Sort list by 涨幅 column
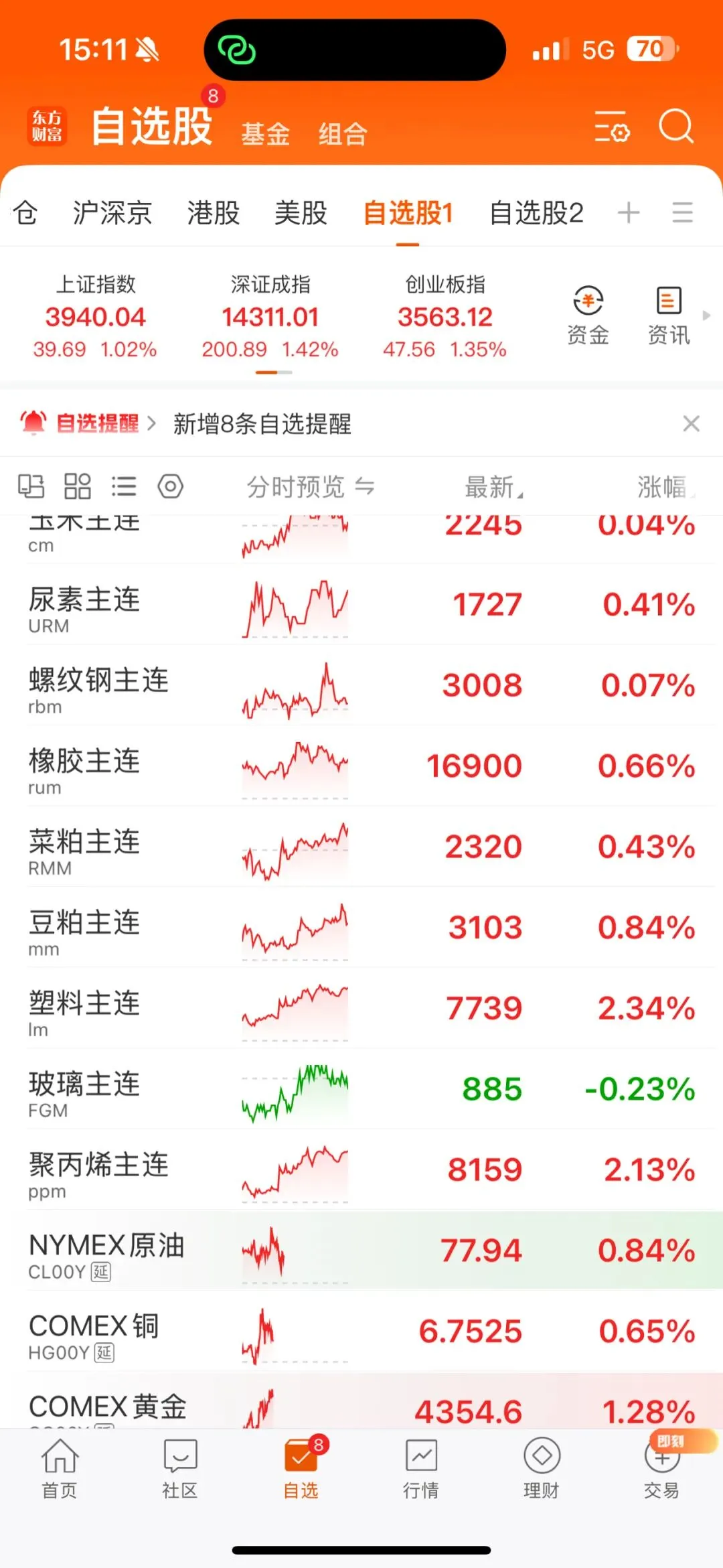Viewport: 723px width, 1568px height. (x=665, y=487)
